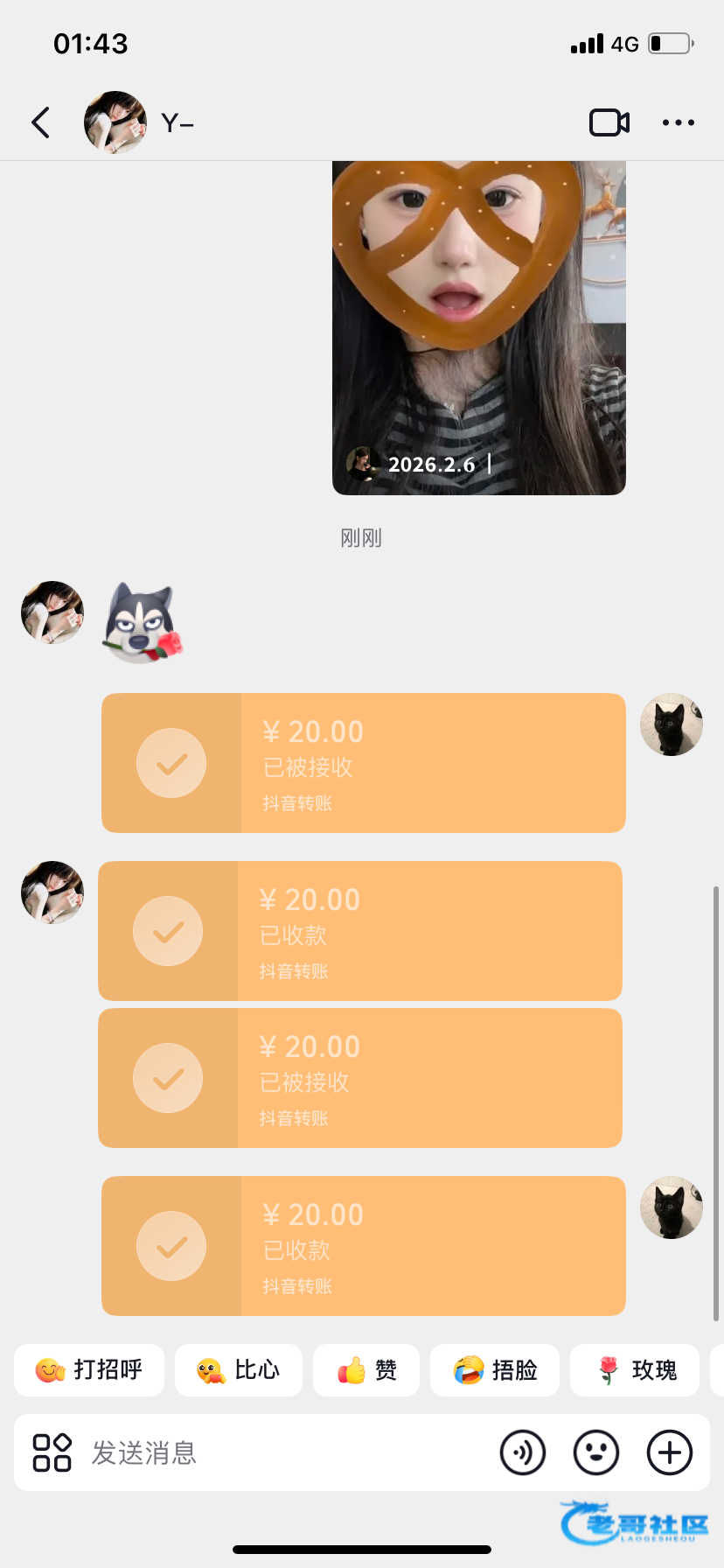The width and height of the screenshot is (724, 1568).
Task: Send the 比心 quick reaction
Action: tap(238, 1369)
